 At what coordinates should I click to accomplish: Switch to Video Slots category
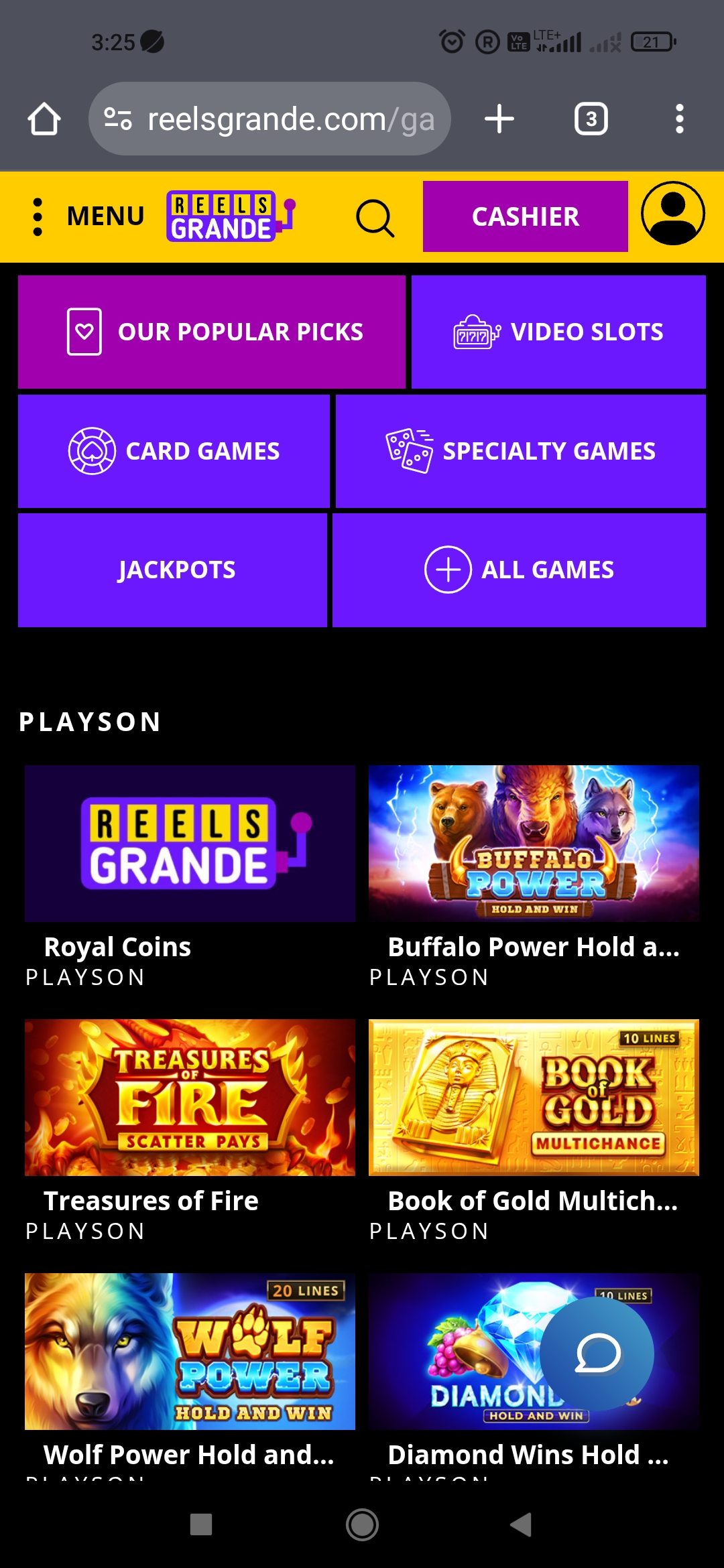(558, 332)
